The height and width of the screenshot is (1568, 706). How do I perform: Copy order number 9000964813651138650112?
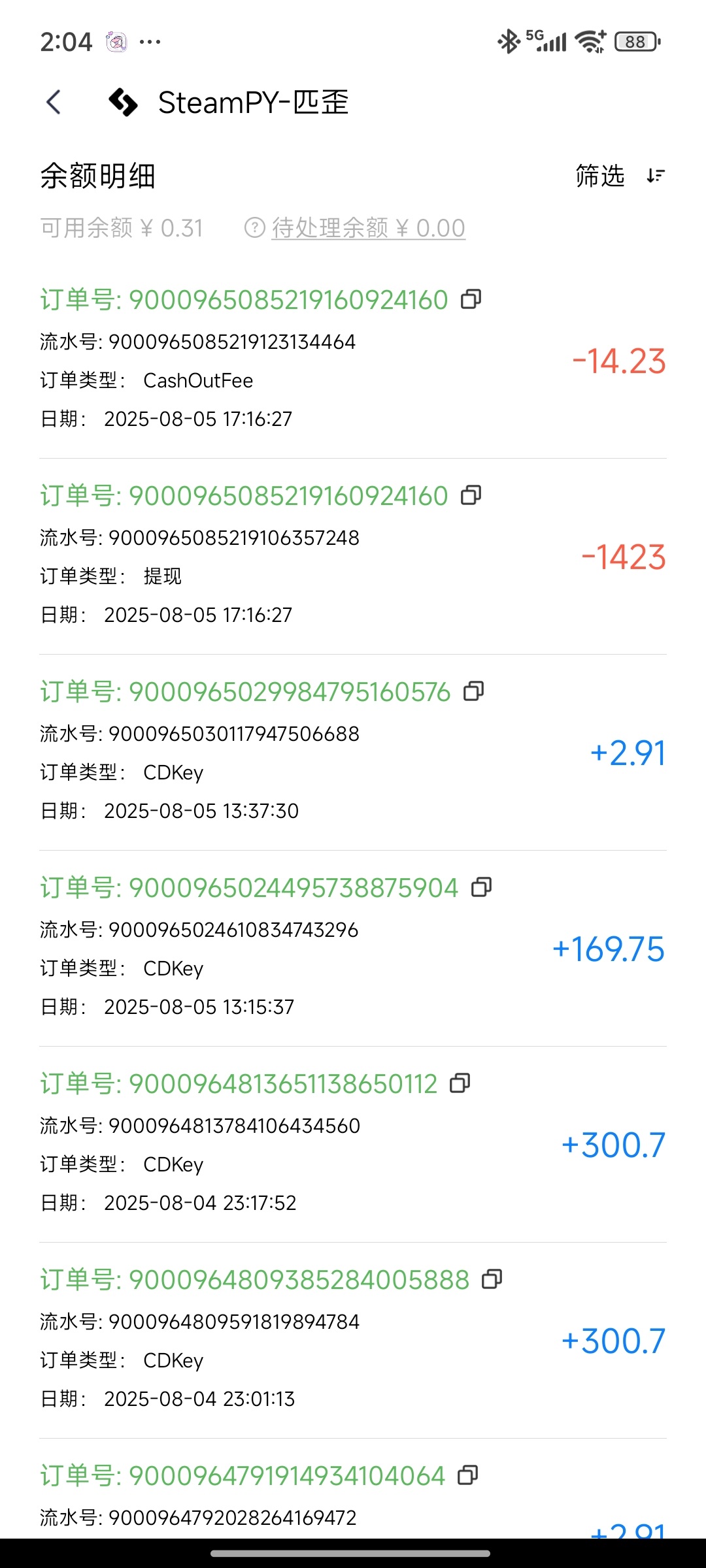coord(460,1083)
